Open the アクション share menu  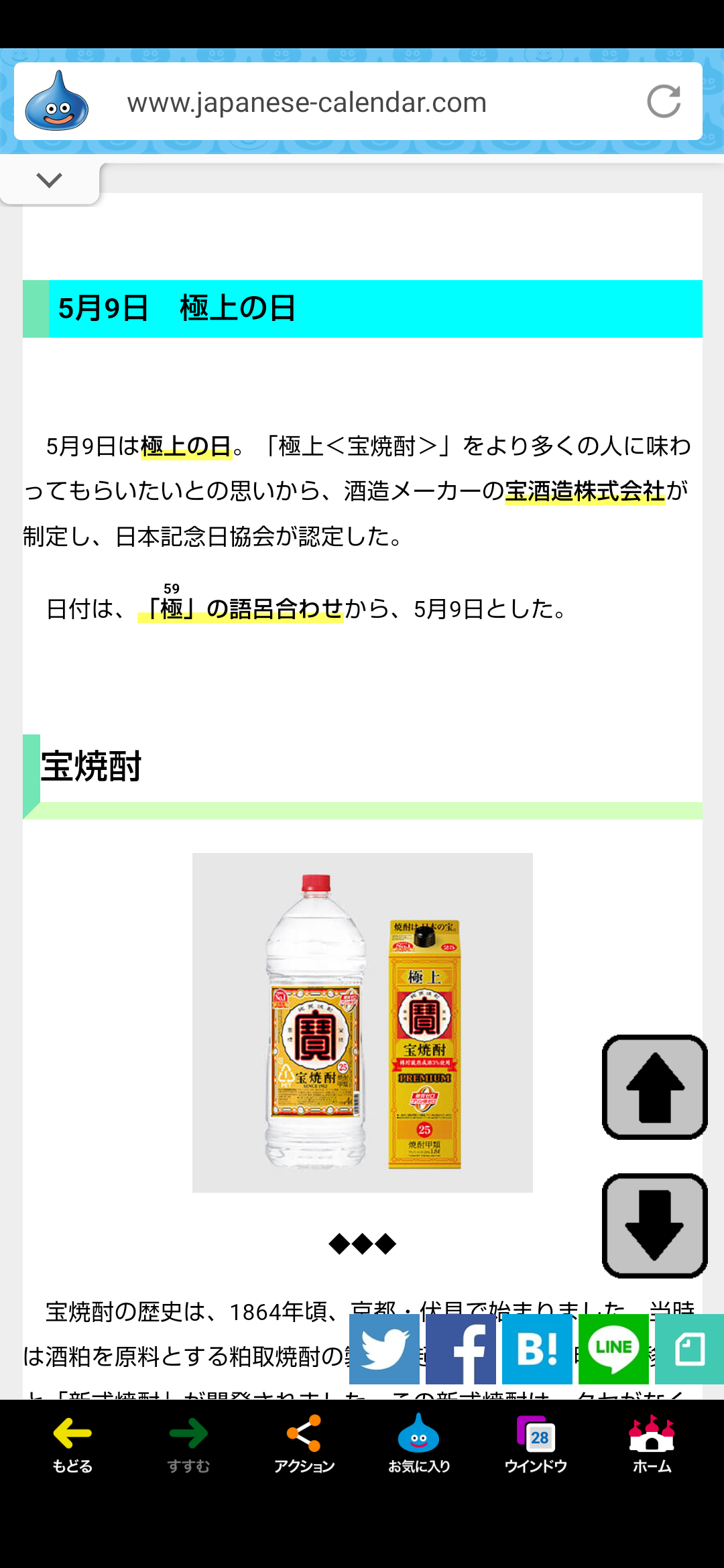[304, 1444]
